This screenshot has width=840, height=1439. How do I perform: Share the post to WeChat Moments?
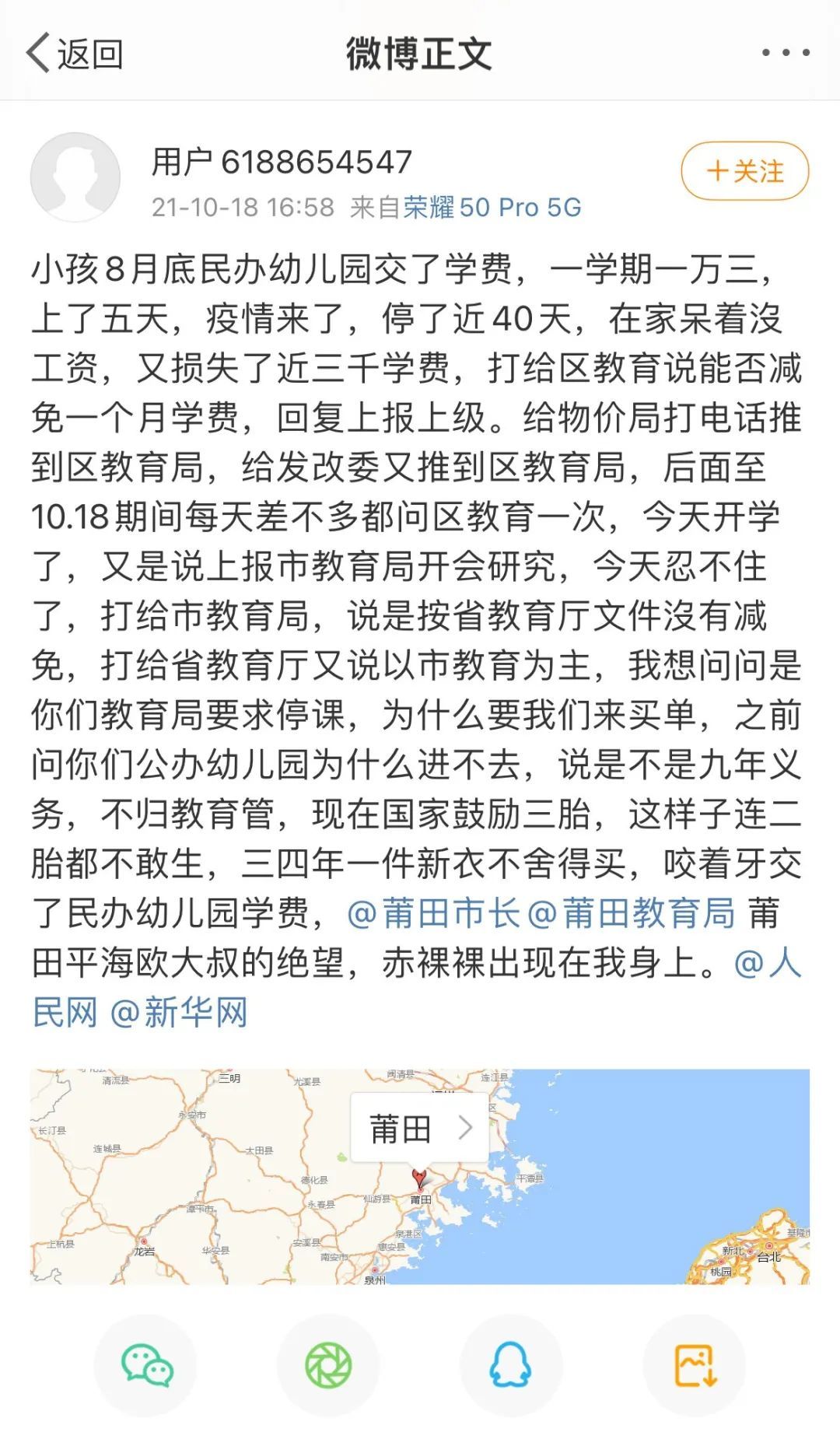[x=328, y=1365]
